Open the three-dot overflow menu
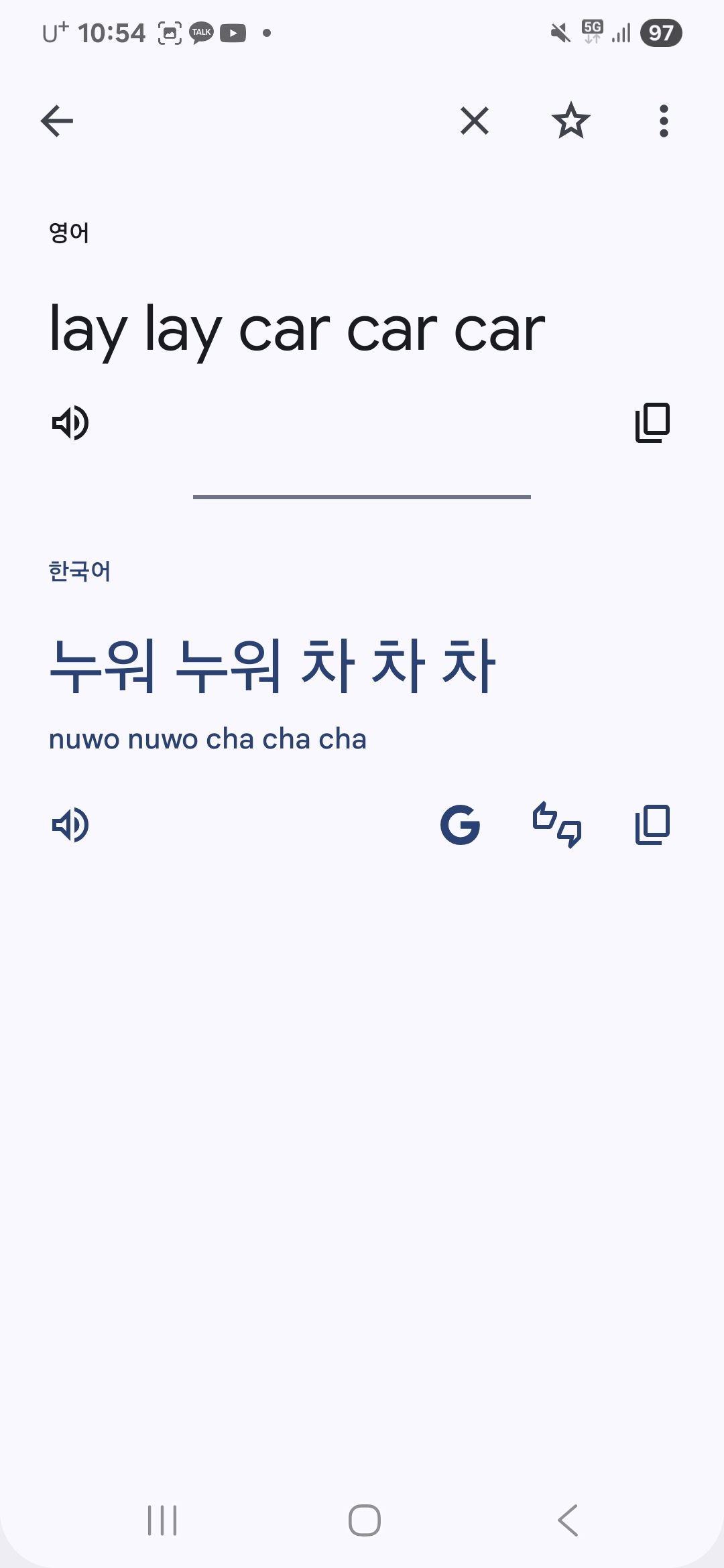Screen dimensions: 724x1568 click(664, 121)
